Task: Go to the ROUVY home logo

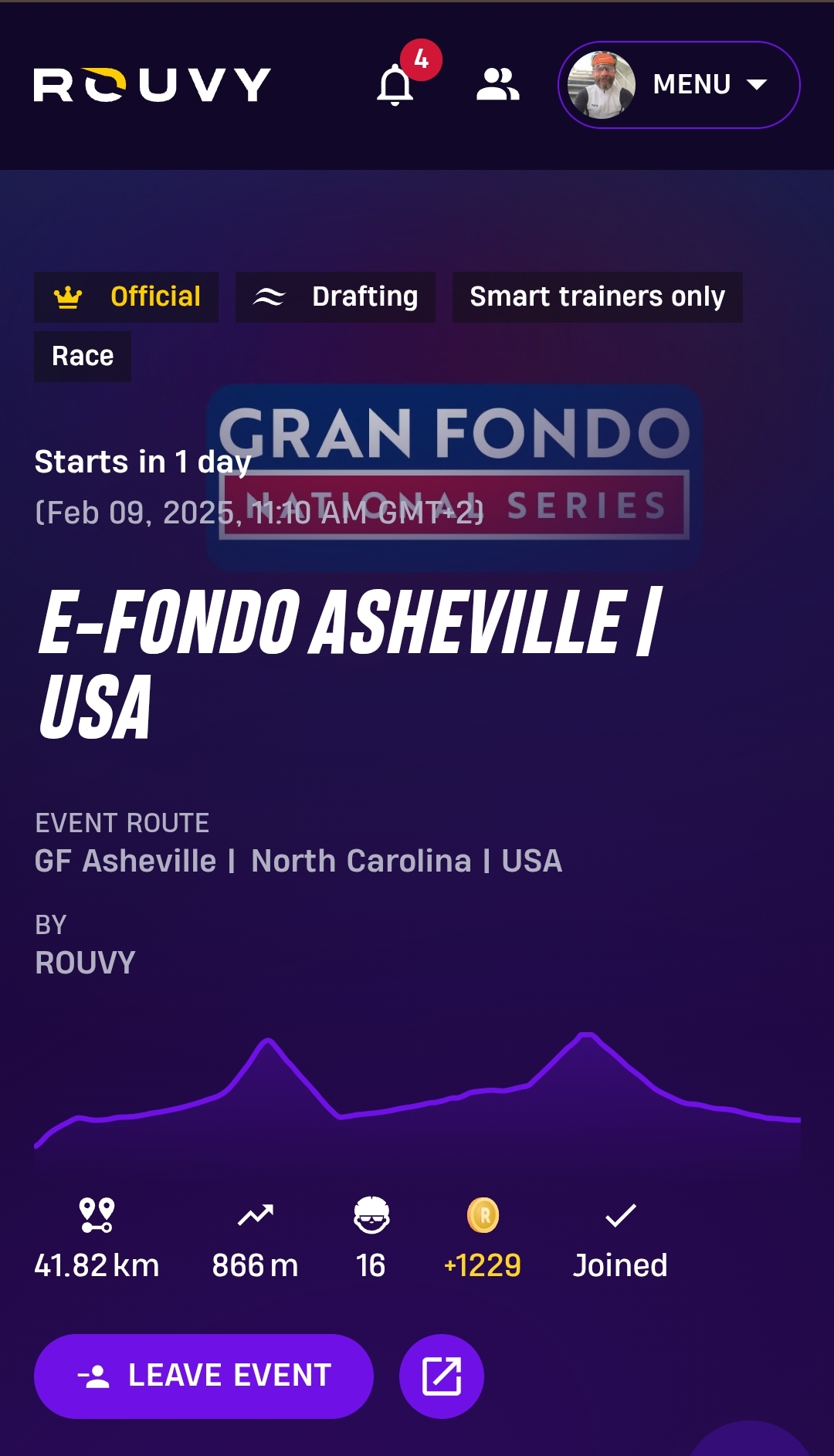Action: (x=152, y=85)
